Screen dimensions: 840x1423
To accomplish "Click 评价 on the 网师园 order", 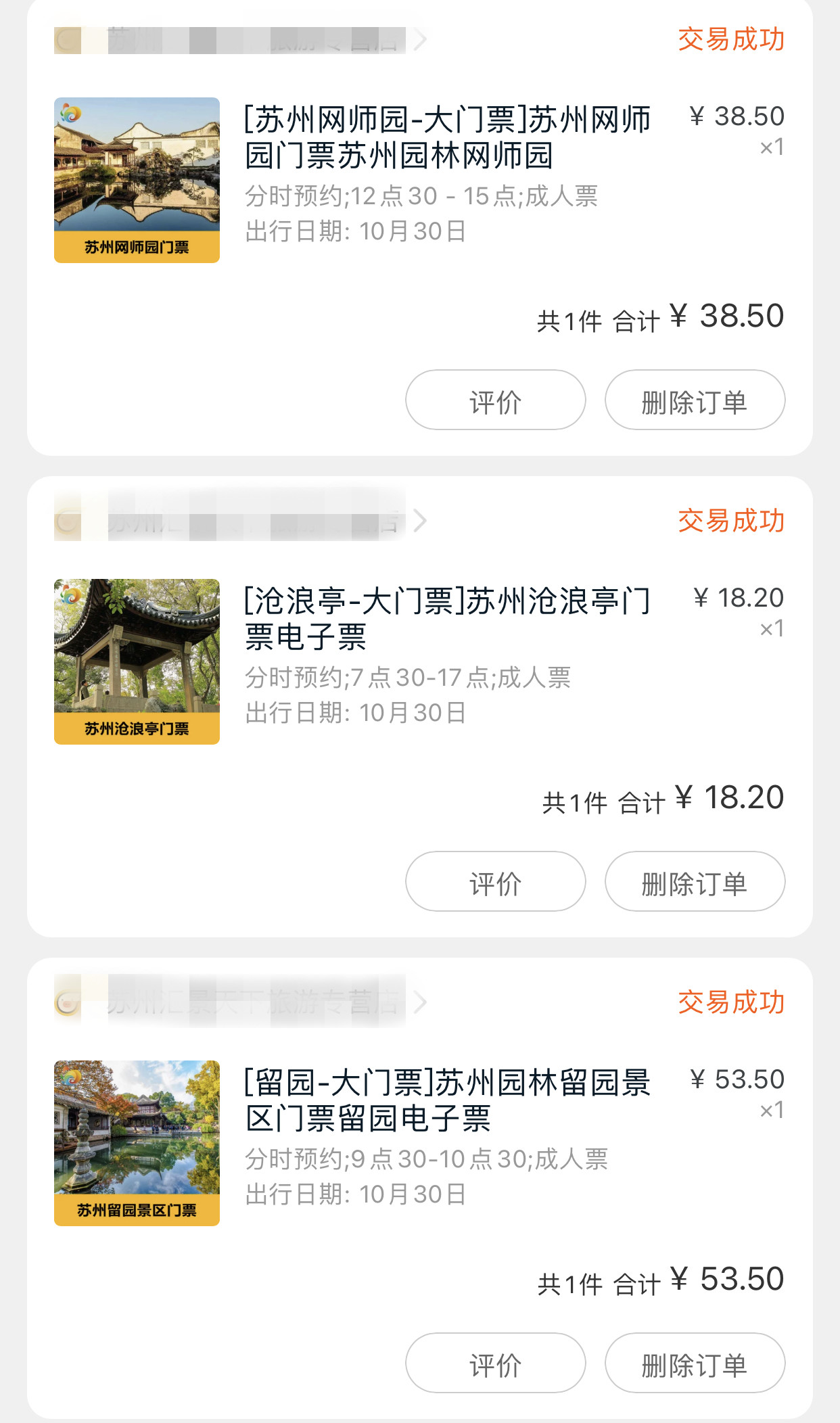I will click(x=494, y=400).
